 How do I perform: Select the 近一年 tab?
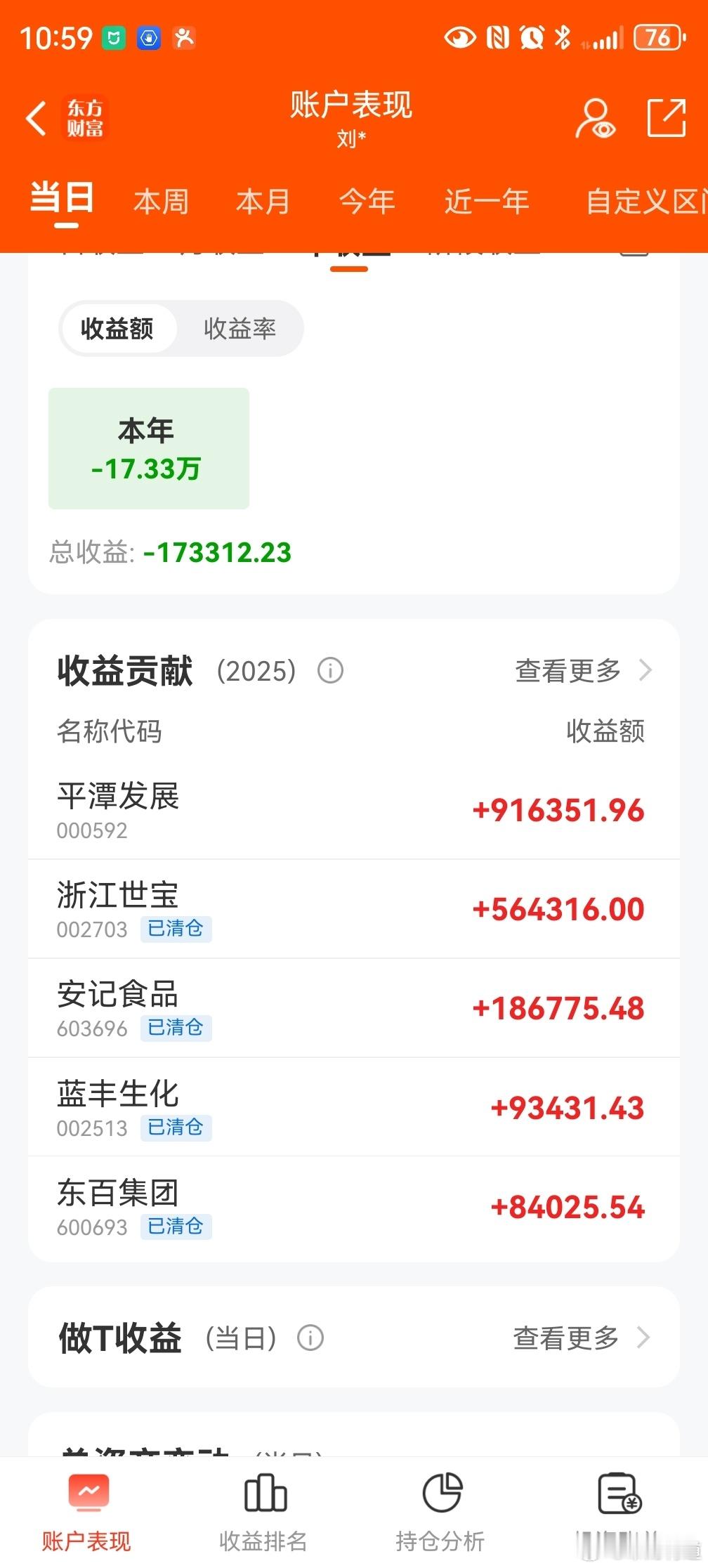coord(486,202)
